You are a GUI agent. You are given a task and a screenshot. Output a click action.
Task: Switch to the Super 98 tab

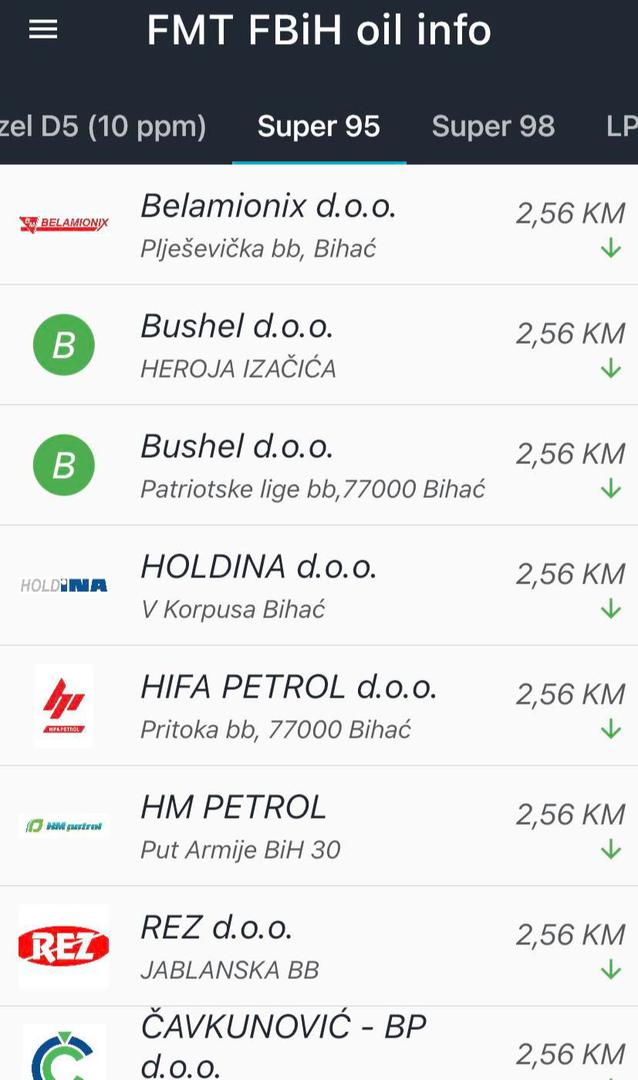point(493,126)
